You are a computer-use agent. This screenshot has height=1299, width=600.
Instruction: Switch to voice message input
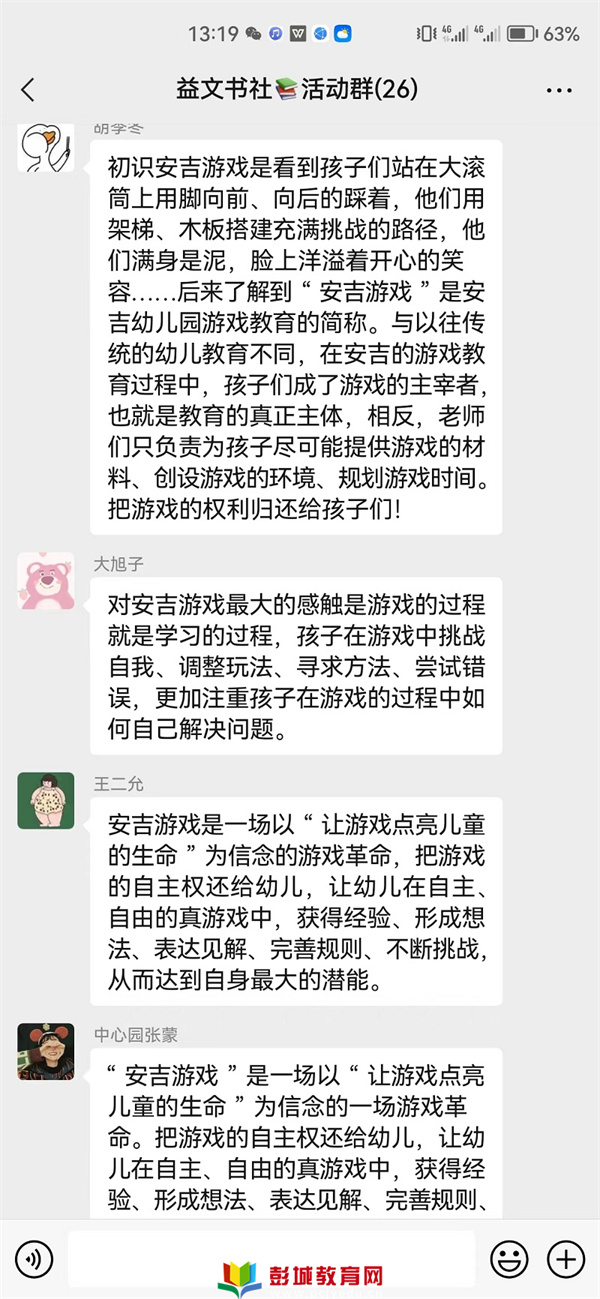tap(34, 1257)
